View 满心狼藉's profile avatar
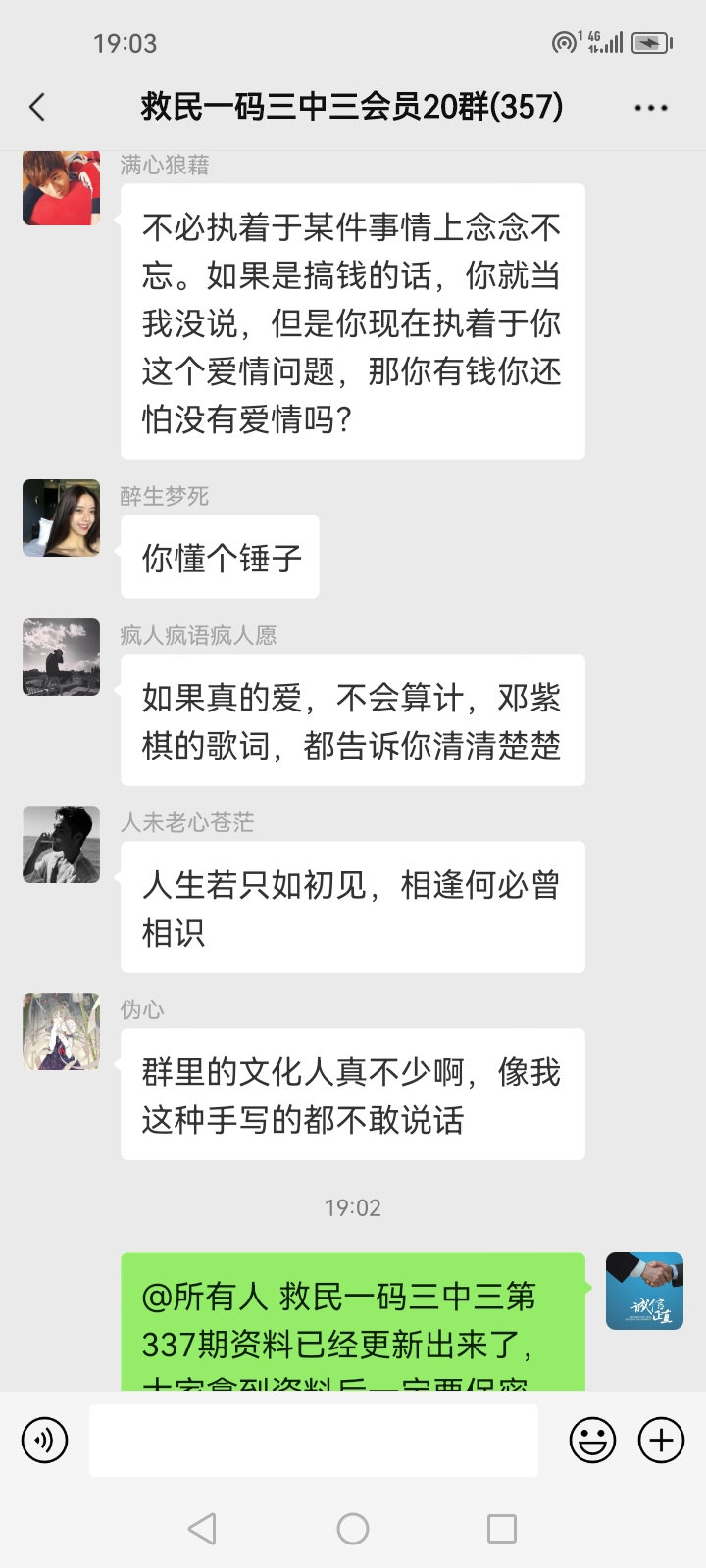 coord(62,188)
